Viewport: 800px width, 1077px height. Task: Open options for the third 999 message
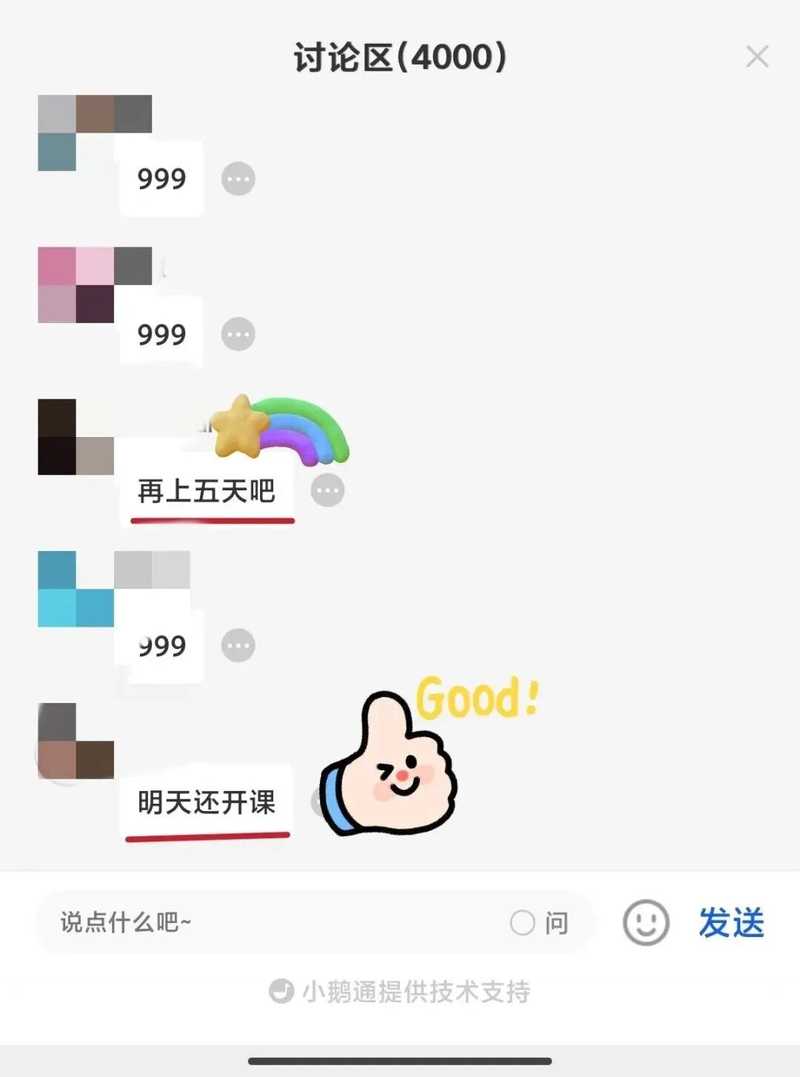coord(237,645)
